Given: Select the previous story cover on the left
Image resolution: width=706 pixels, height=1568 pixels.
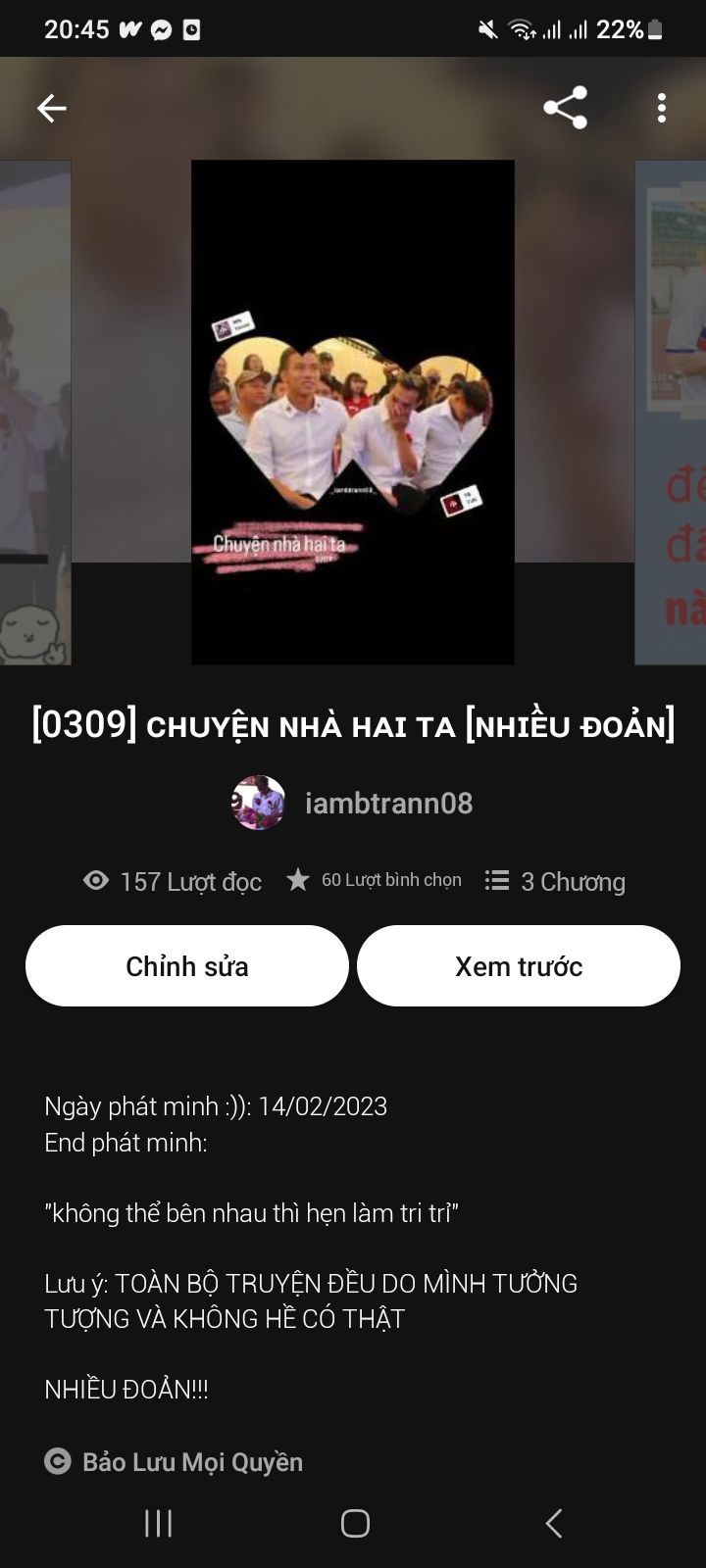Looking at the screenshot, I should coord(34,412).
